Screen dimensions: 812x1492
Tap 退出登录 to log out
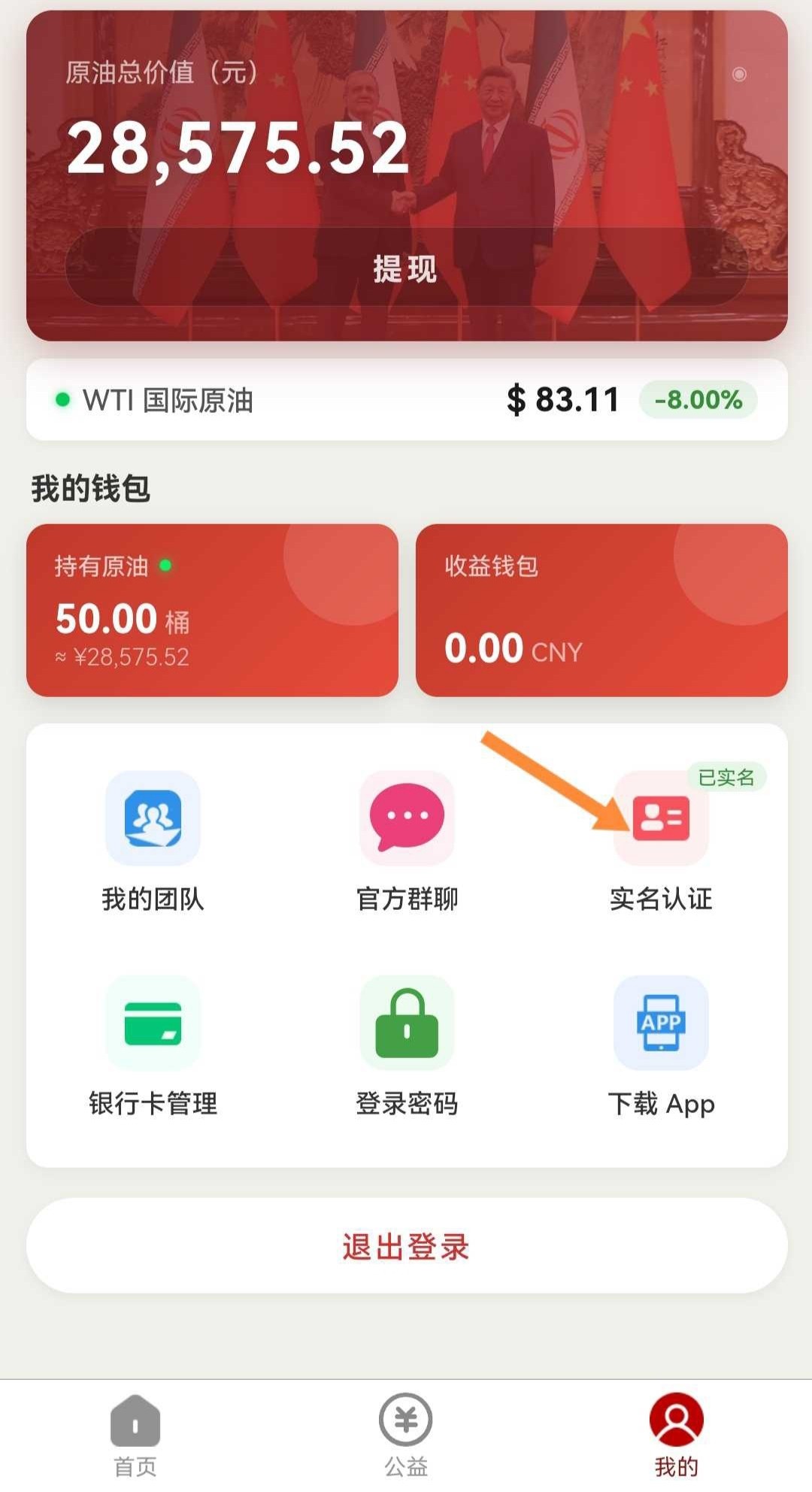point(406,1246)
